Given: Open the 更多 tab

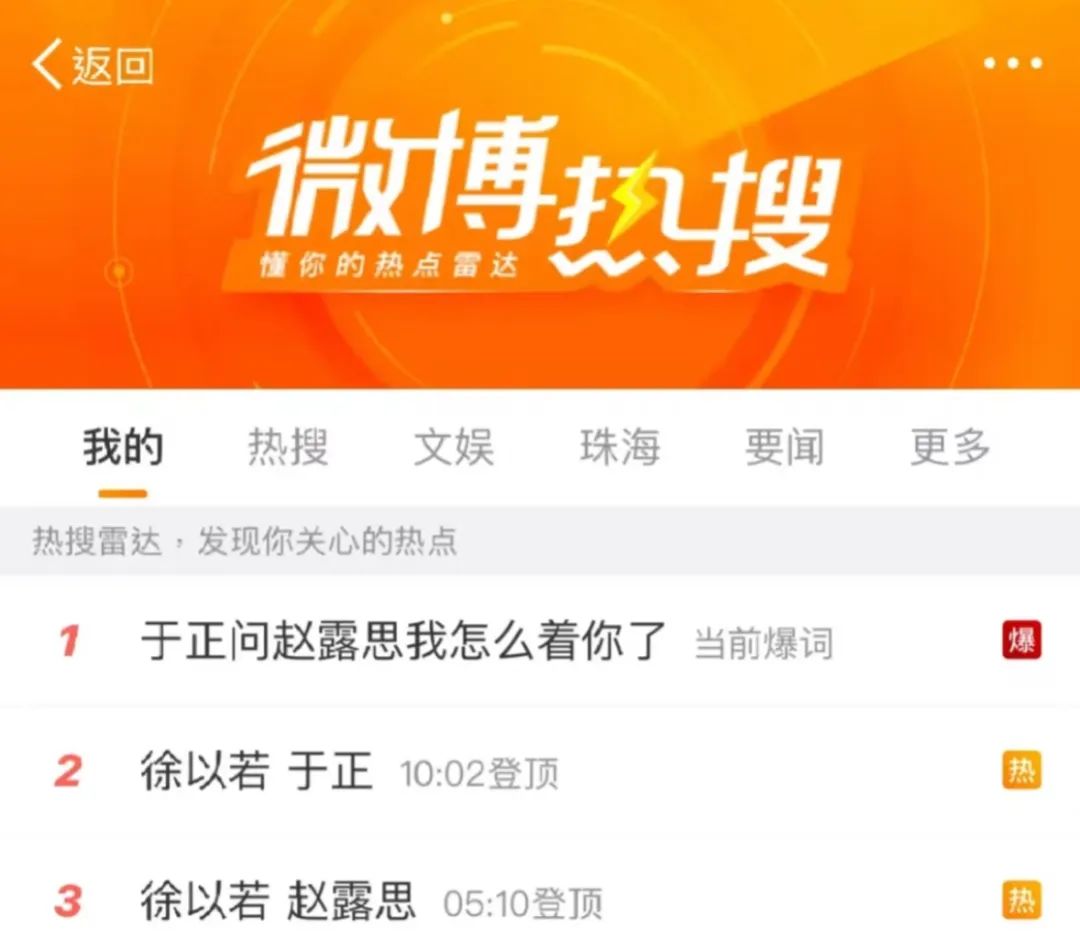Looking at the screenshot, I should 949,447.
